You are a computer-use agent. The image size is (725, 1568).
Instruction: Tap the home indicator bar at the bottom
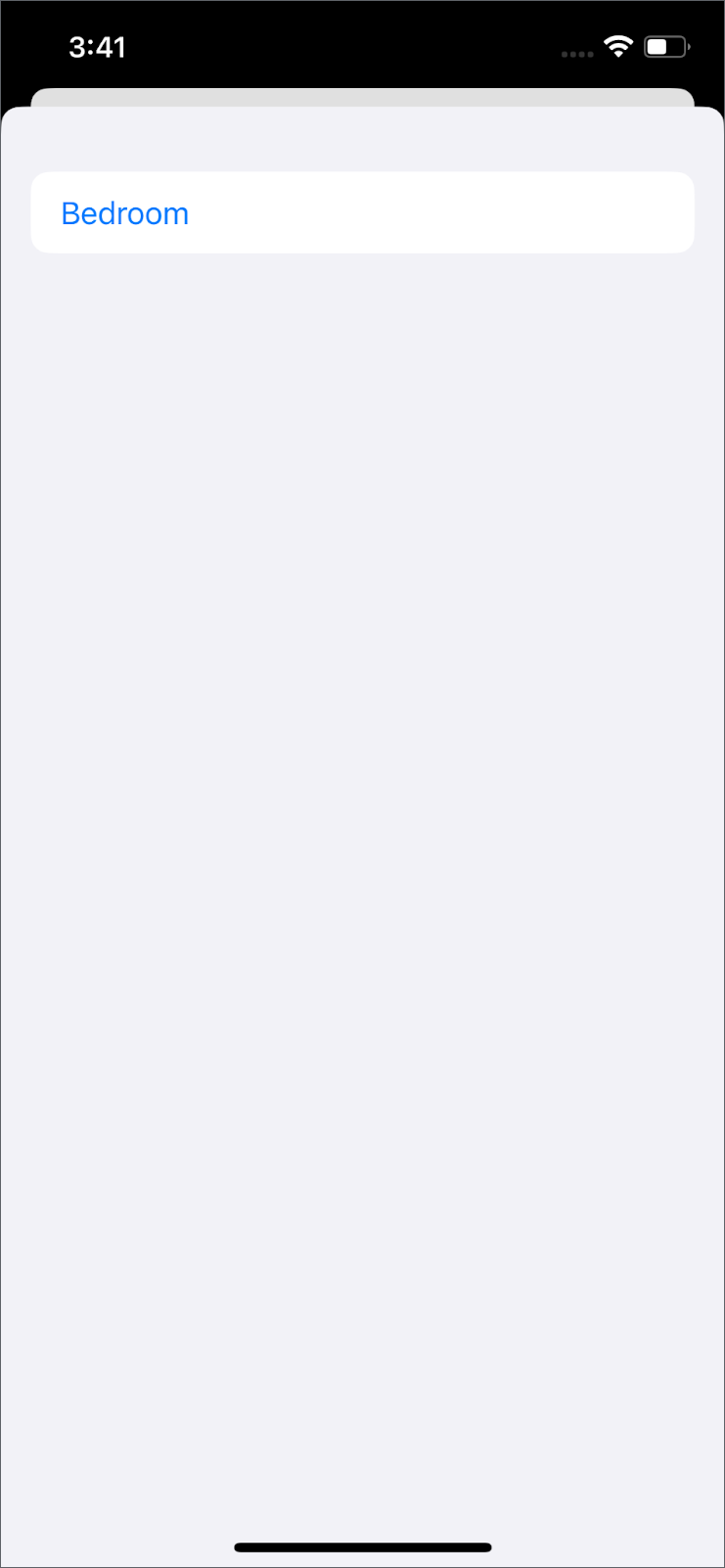[362, 1547]
